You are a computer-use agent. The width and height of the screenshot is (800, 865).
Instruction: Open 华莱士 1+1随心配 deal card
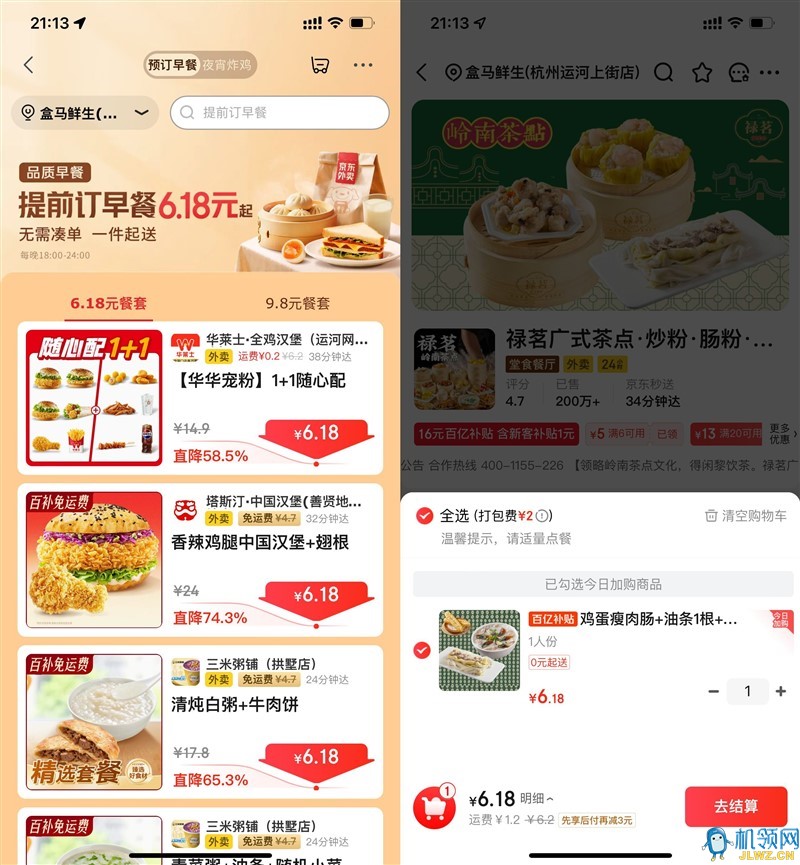(x=200, y=398)
